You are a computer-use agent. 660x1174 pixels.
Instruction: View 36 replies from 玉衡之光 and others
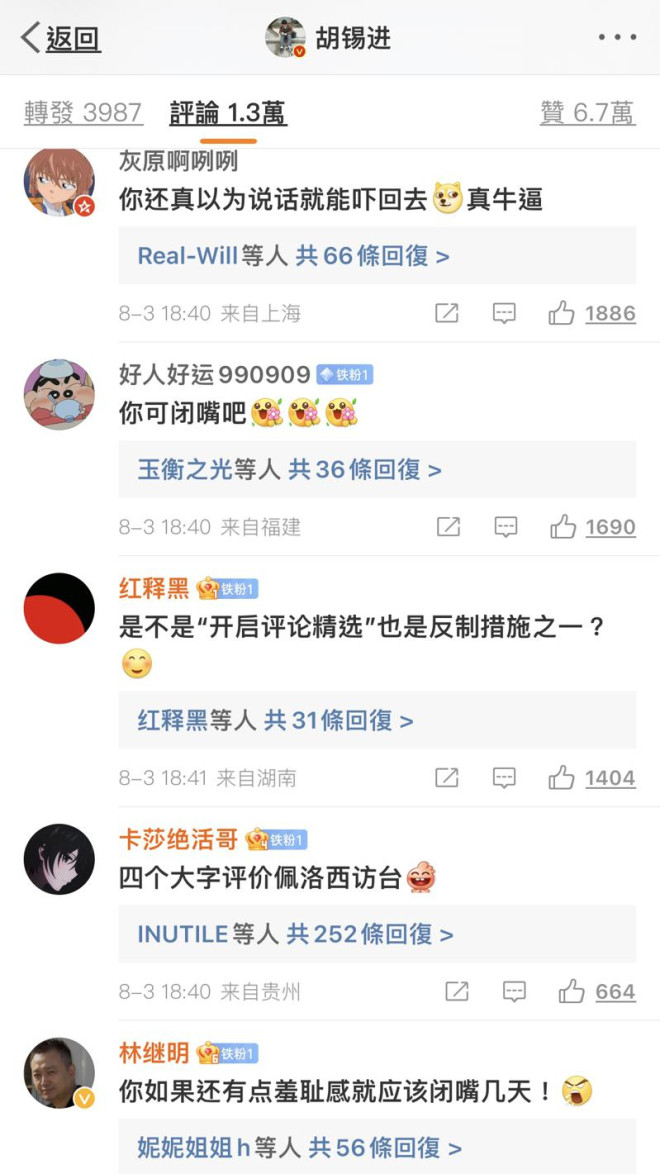point(289,470)
